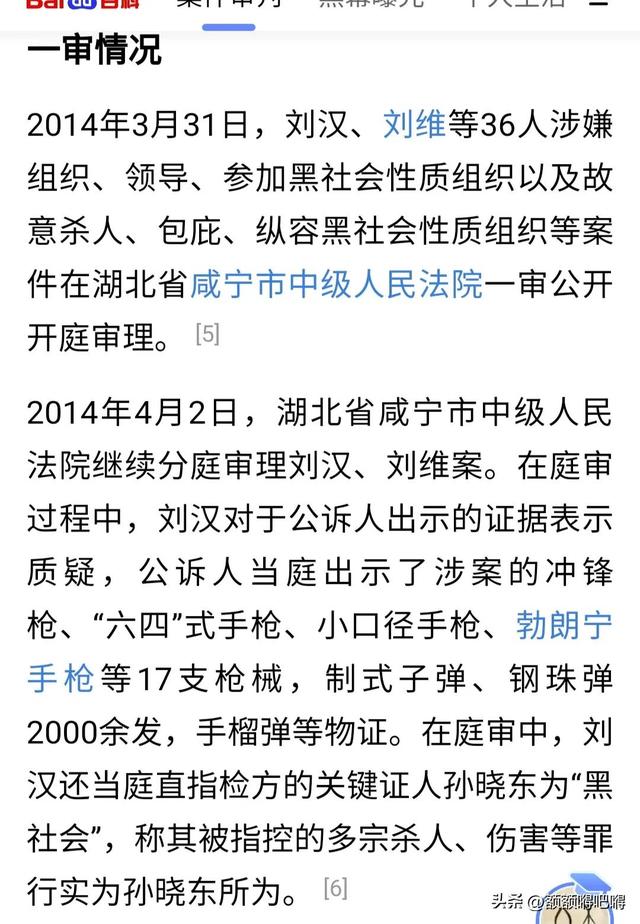This screenshot has height=924, width=640.
Task: Switch to the 黑幕曝光 section tab
Action: 371,4
